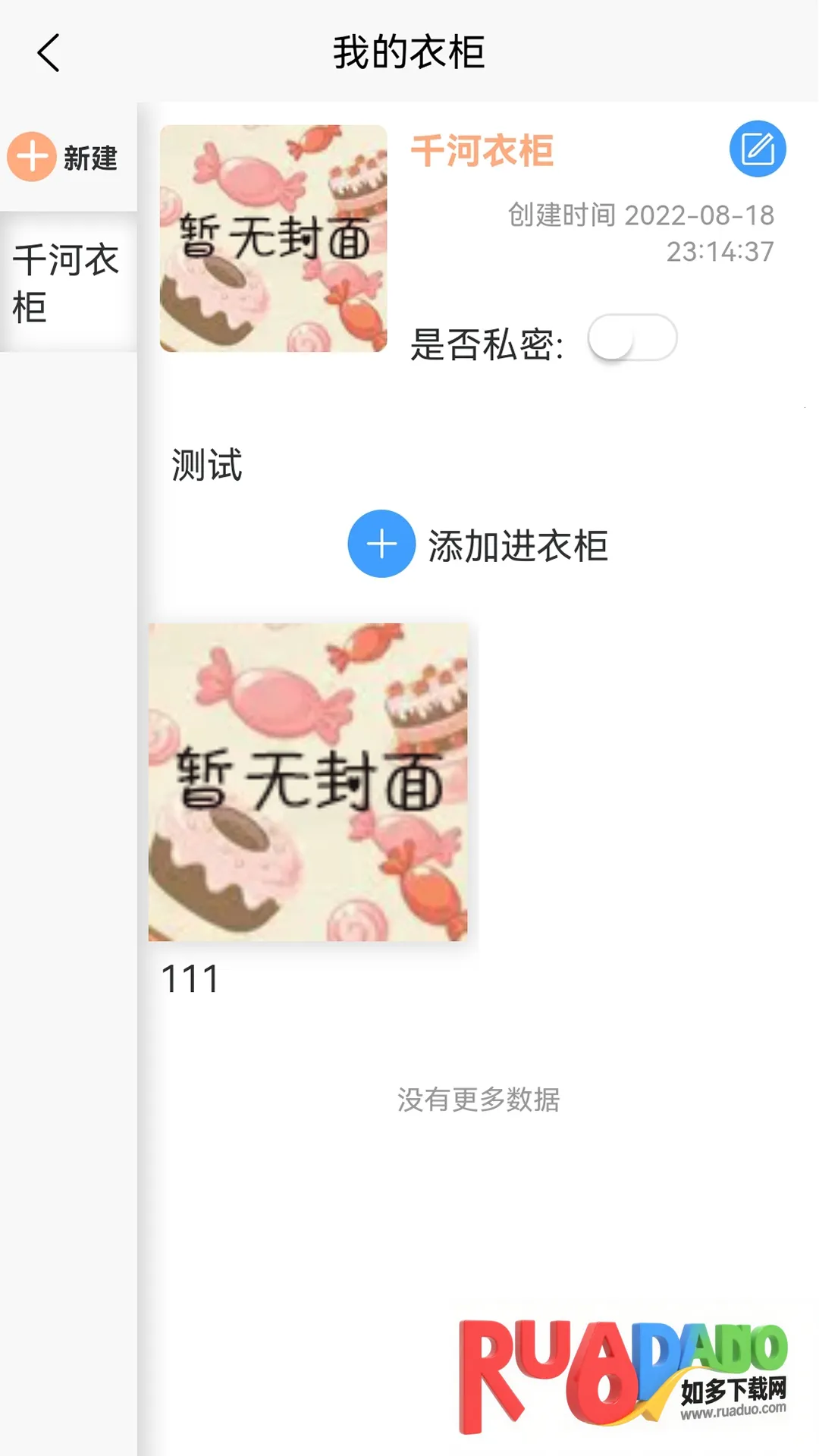Toggle the 是否私密 privacy switch
819x1456 pixels.
[x=632, y=338]
